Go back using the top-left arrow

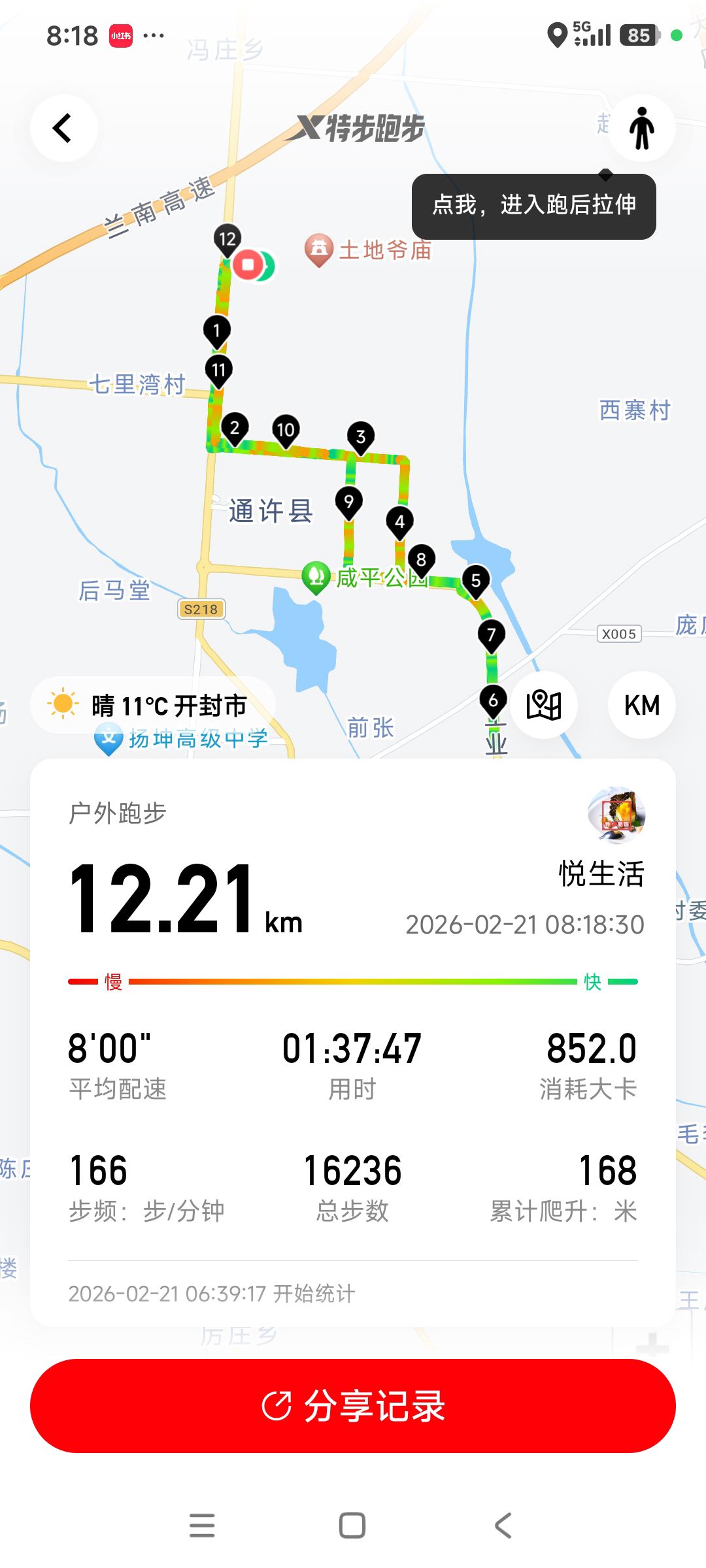coord(63,128)
